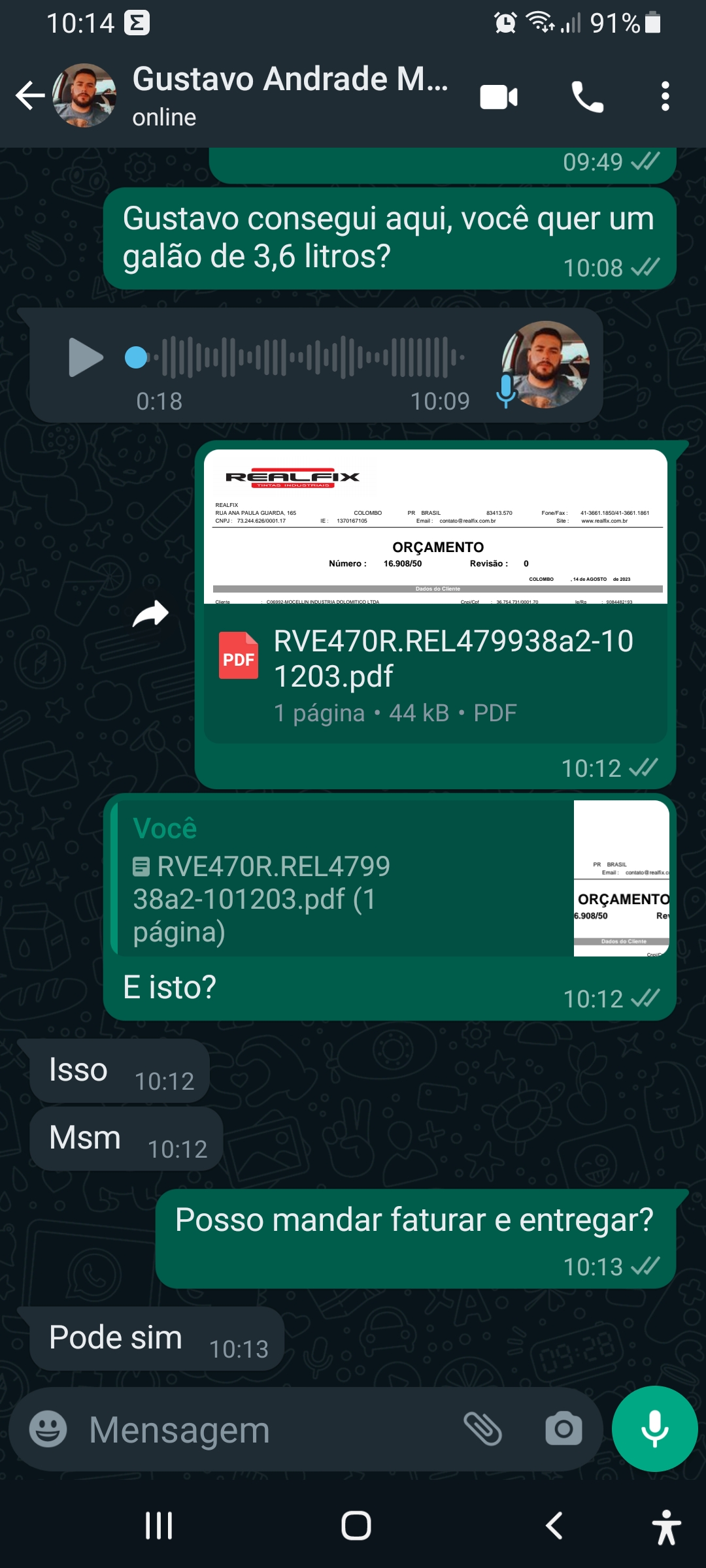Record a voice message with the microphone

coord(654,1429)
